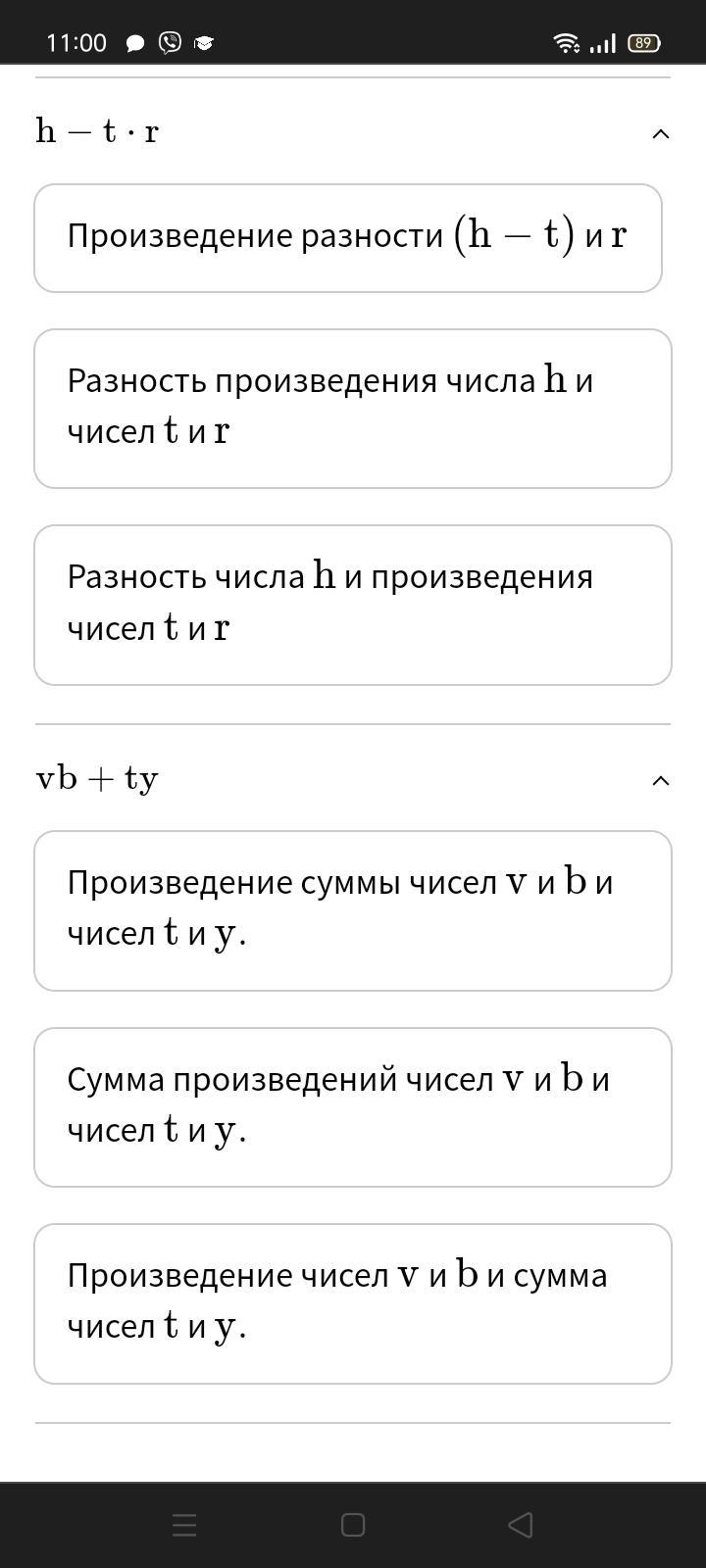Image resolution: width=706 pixels, height=1568 pixels.
Task: Pick 'Произведение чисел v и b и сумма чисел t и y'
Action: (353, 1303)
